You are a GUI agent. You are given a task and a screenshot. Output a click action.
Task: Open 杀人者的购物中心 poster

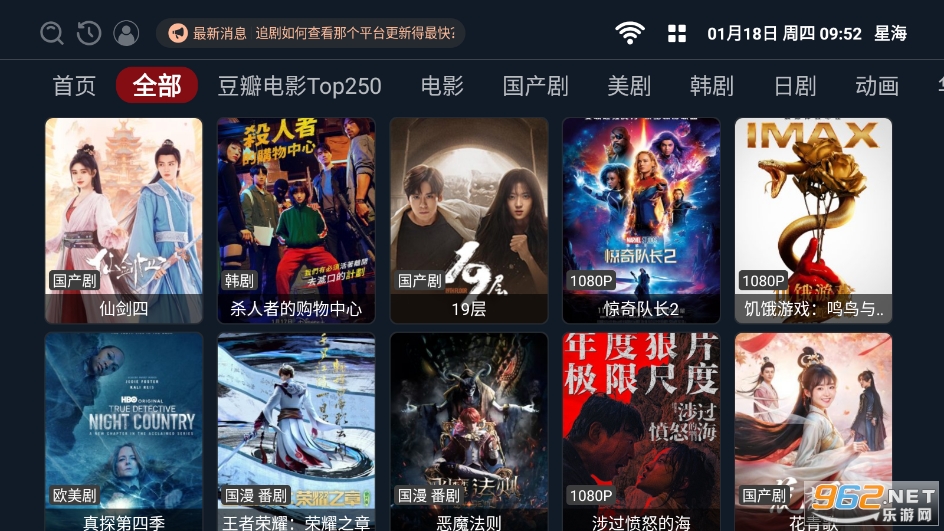[296, 220]
